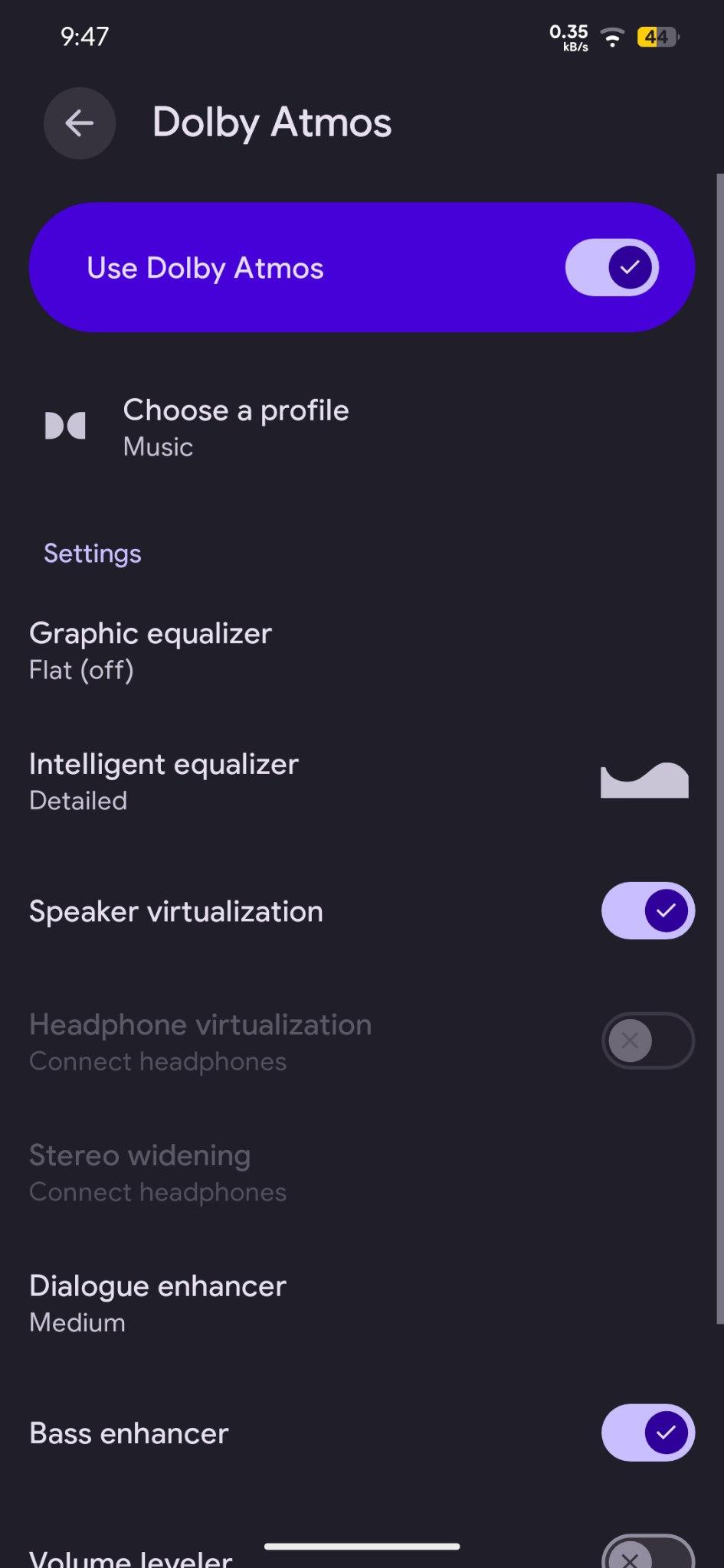The image size is (724, 1568).
Task: Turn off the Use Dolby Atmos switch
Action: [611, 267]
